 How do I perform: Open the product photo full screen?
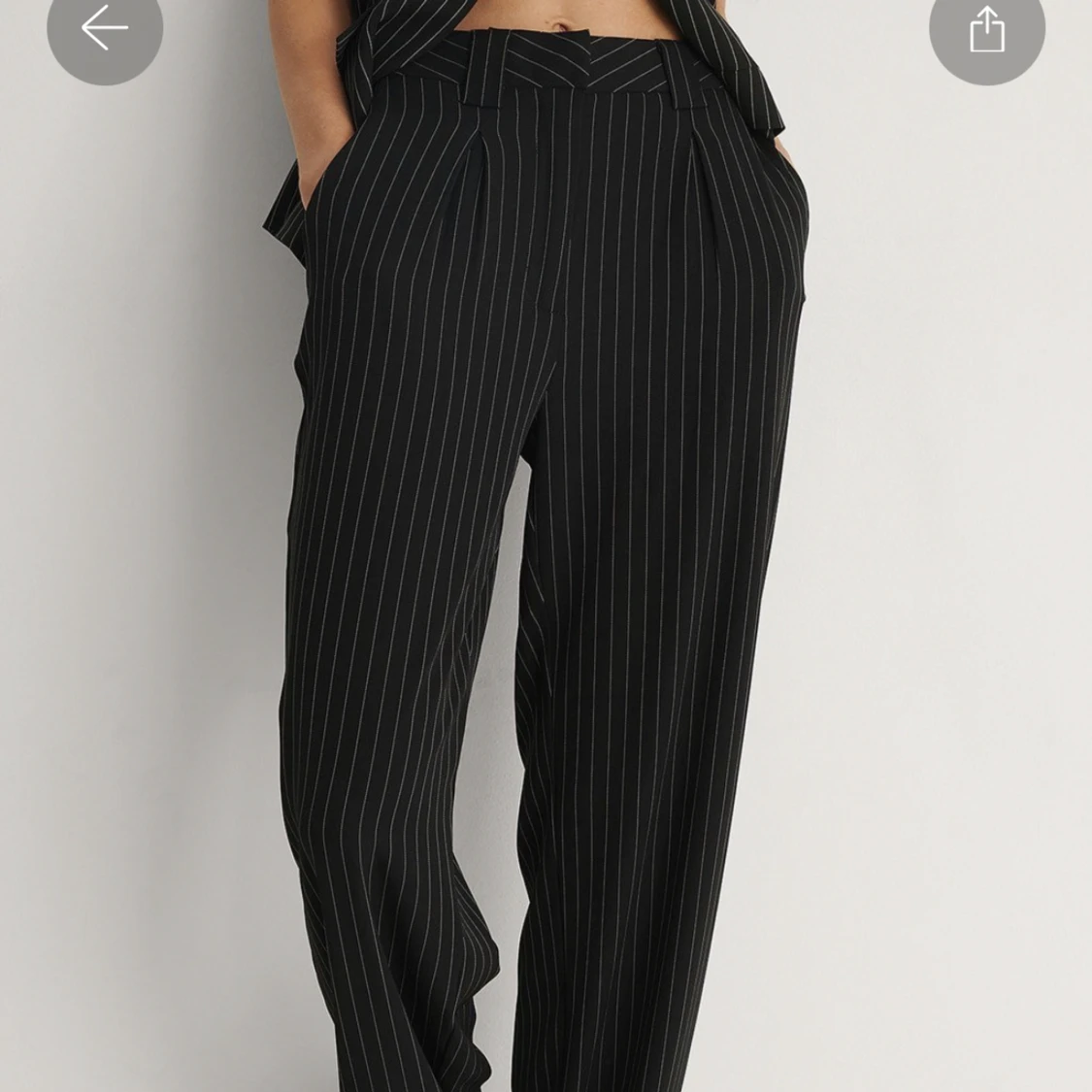[546, 582]
